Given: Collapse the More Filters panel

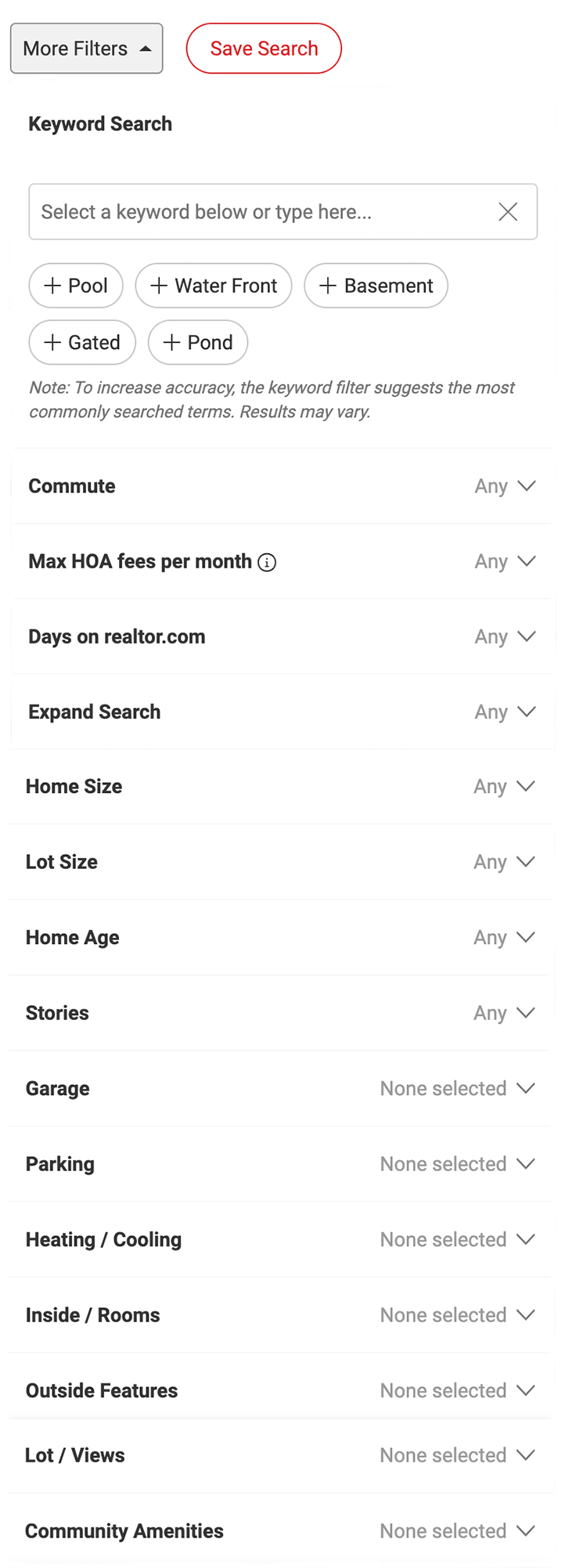Looking at the screenshot, I should [x=86, y=49].
